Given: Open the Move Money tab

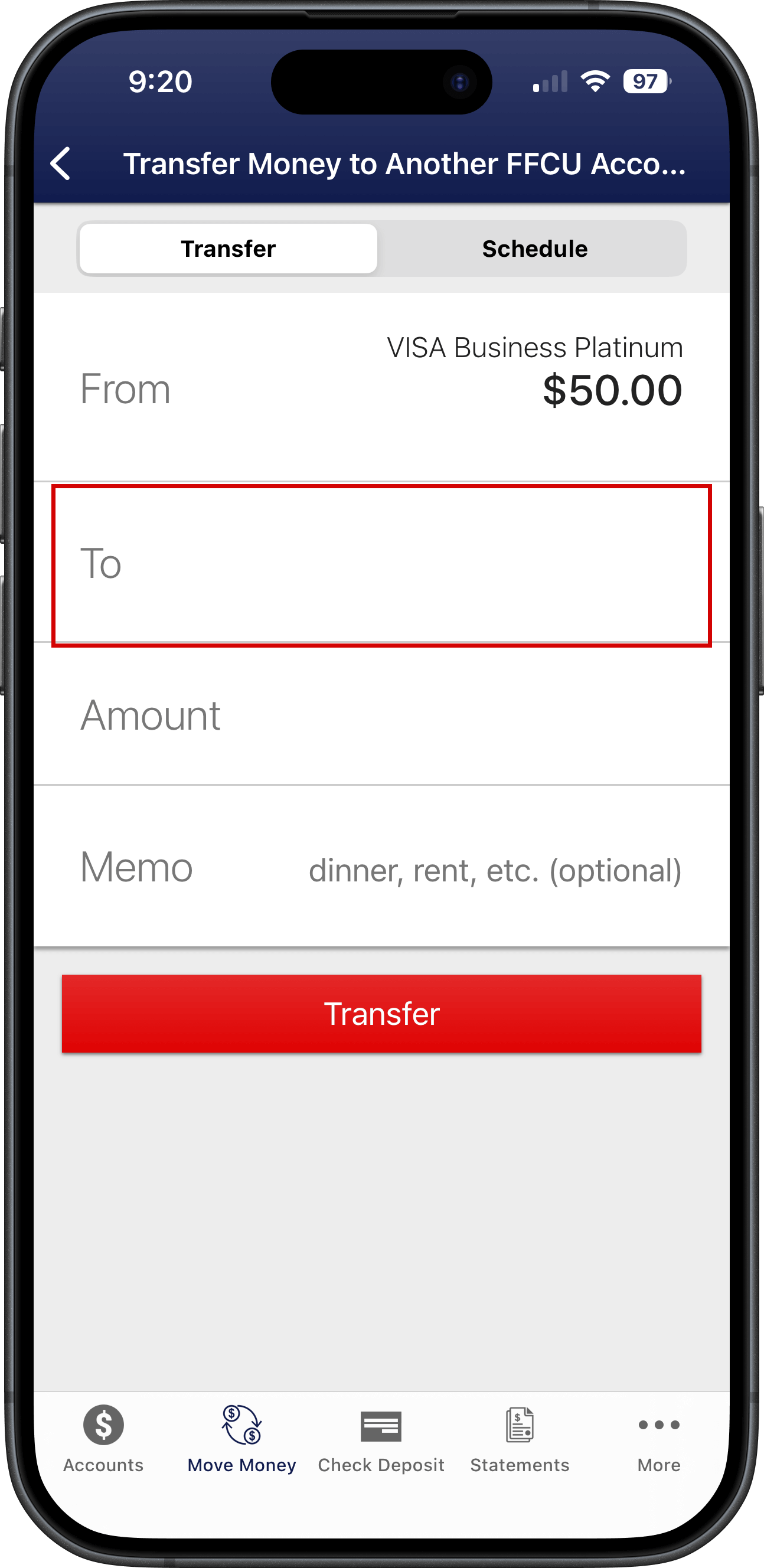Looking at the screenshot, I should pos(241,1438).
